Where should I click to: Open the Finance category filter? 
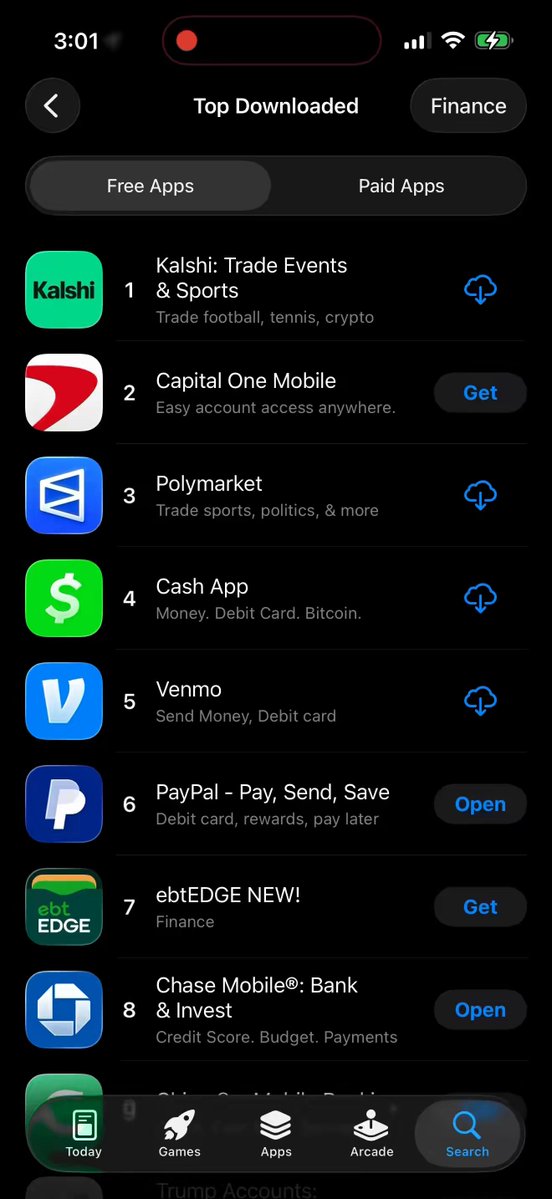[x=468, y=106]
